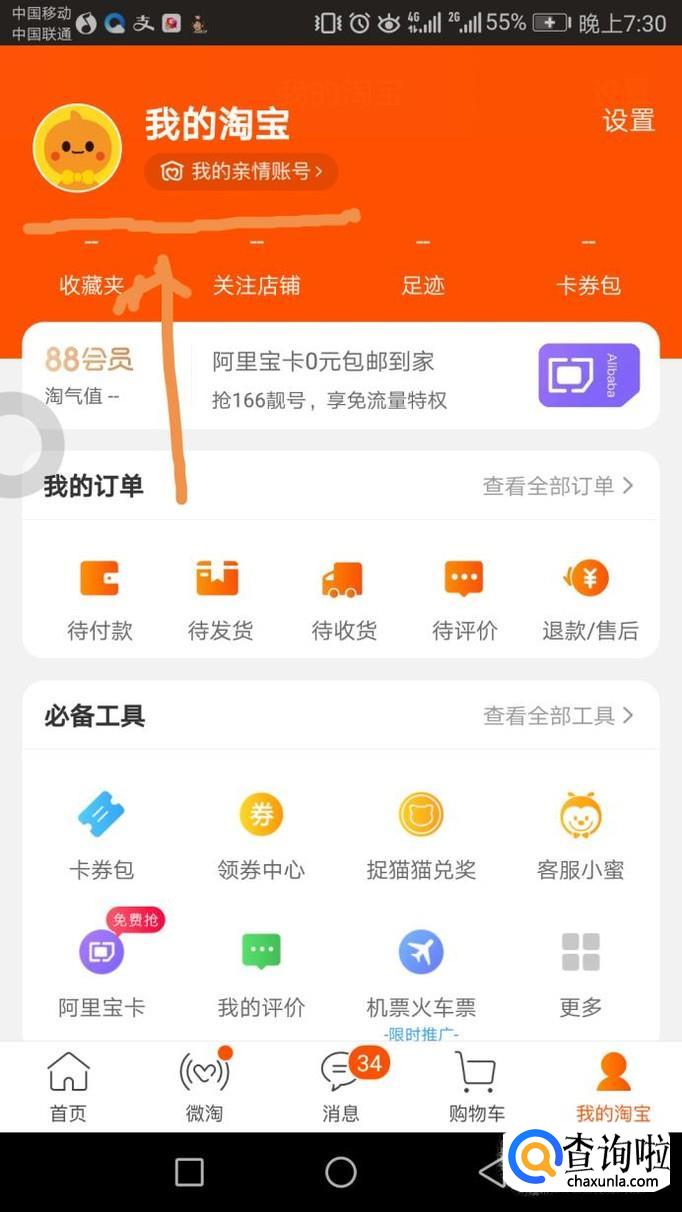View 关注店铺 followed shops
Image resolution: width=682 pixels, height=1212 pixels.
pyautogui.click(x=256, y=285)
